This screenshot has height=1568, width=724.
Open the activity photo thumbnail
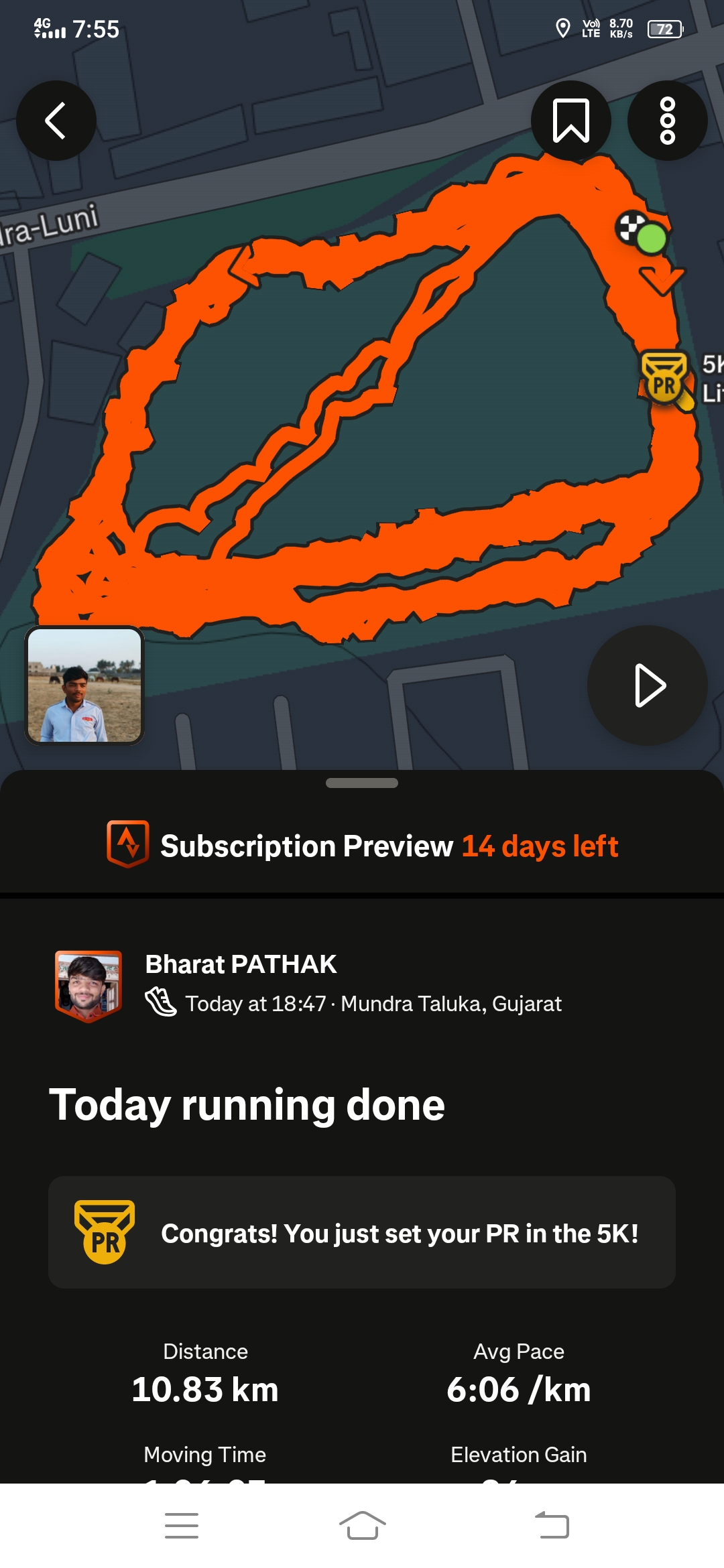tap(84, 685)
